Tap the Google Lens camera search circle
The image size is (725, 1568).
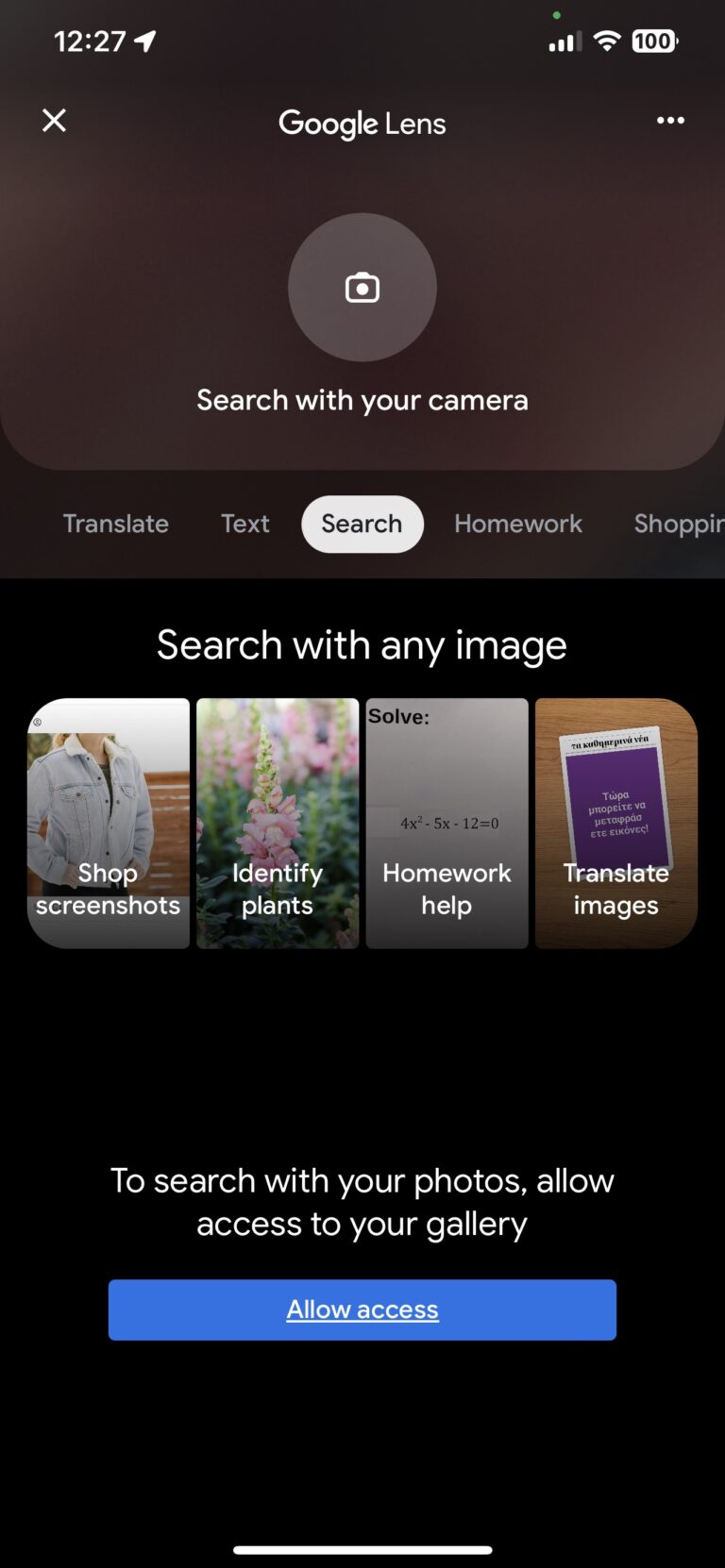pyautogui.click(x=362, y=288)
